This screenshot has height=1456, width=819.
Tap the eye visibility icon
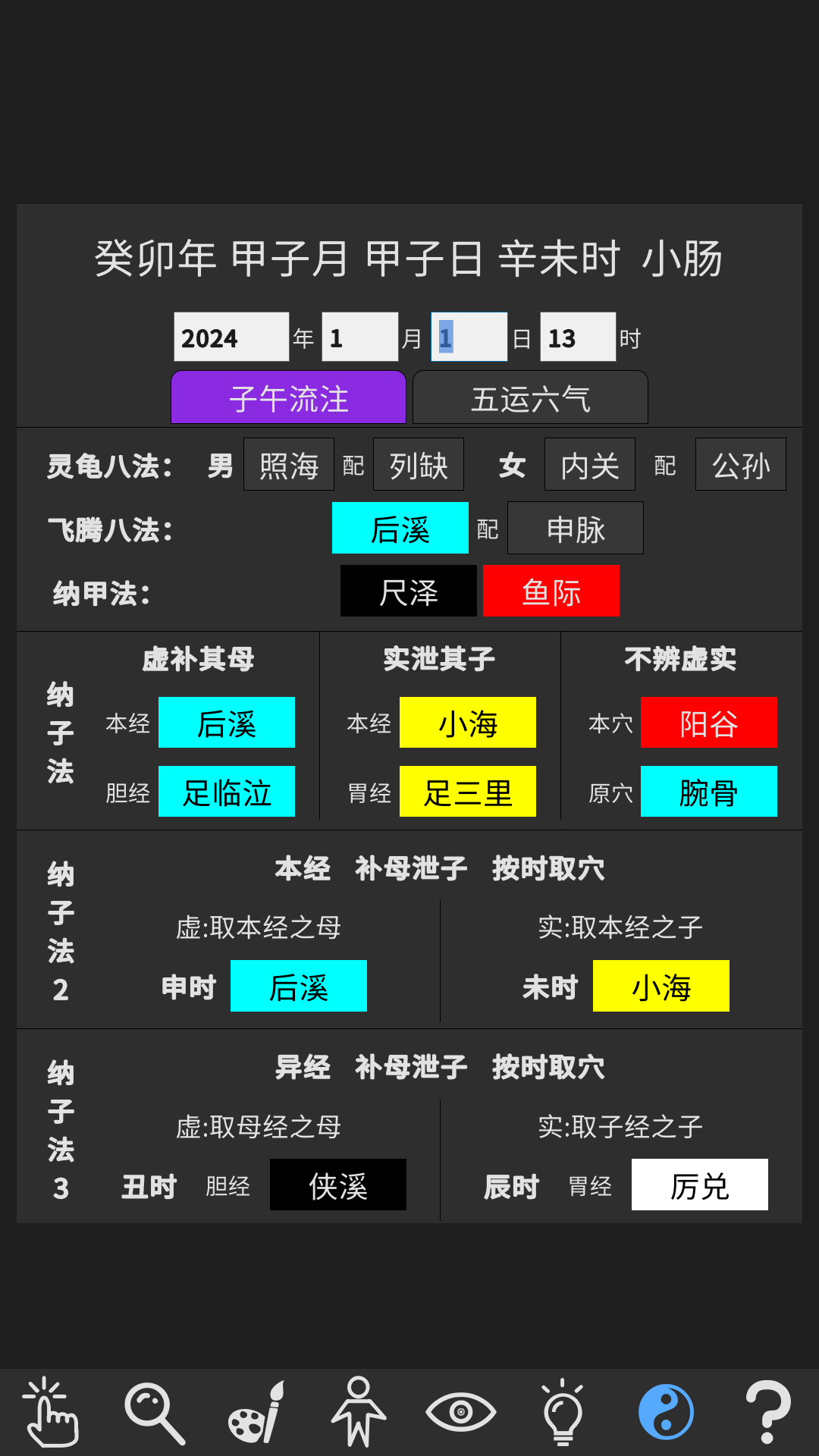[x=461, y=1412]
